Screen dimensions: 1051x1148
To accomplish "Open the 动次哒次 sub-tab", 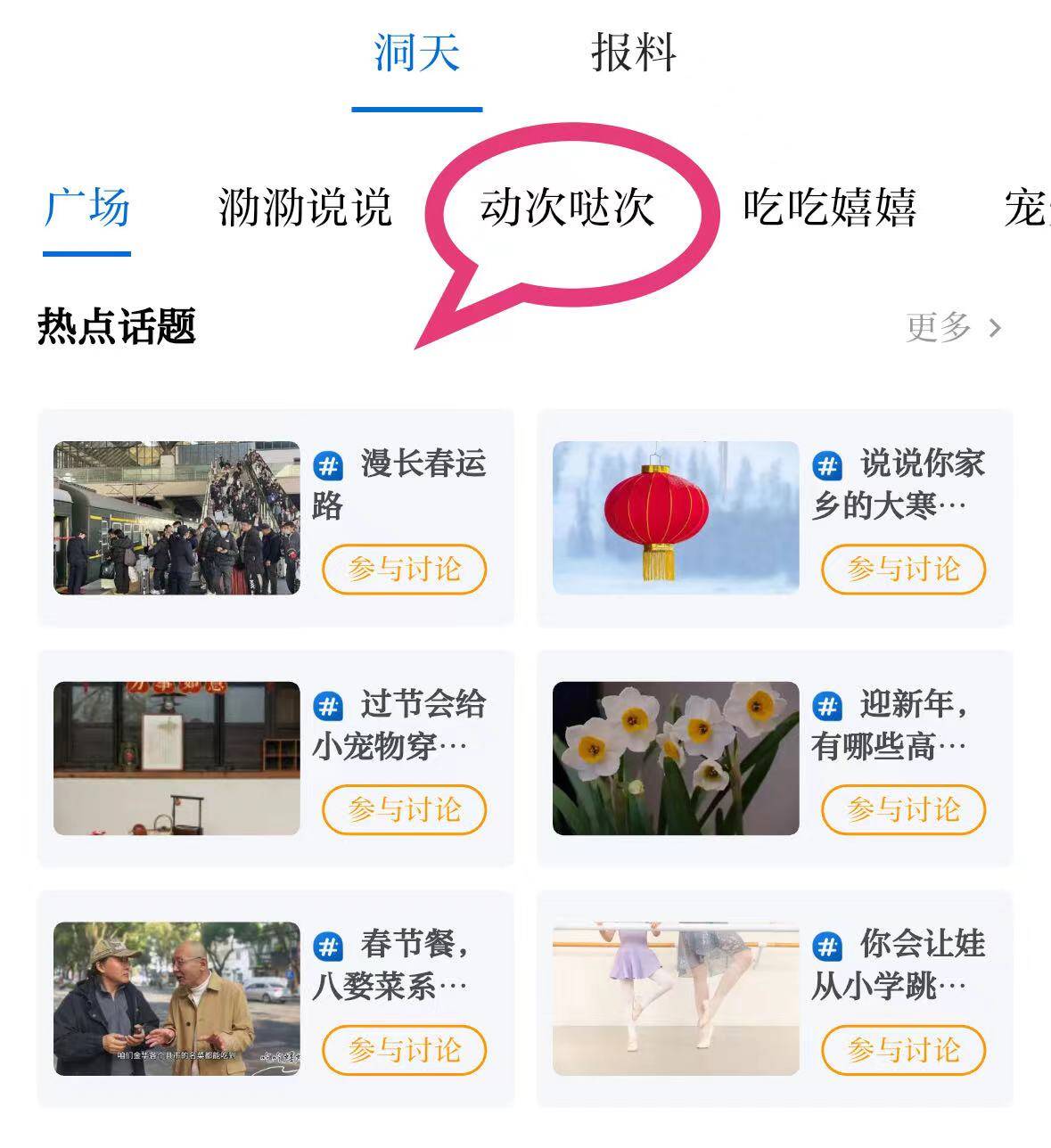I will click(x=567, y=208).
